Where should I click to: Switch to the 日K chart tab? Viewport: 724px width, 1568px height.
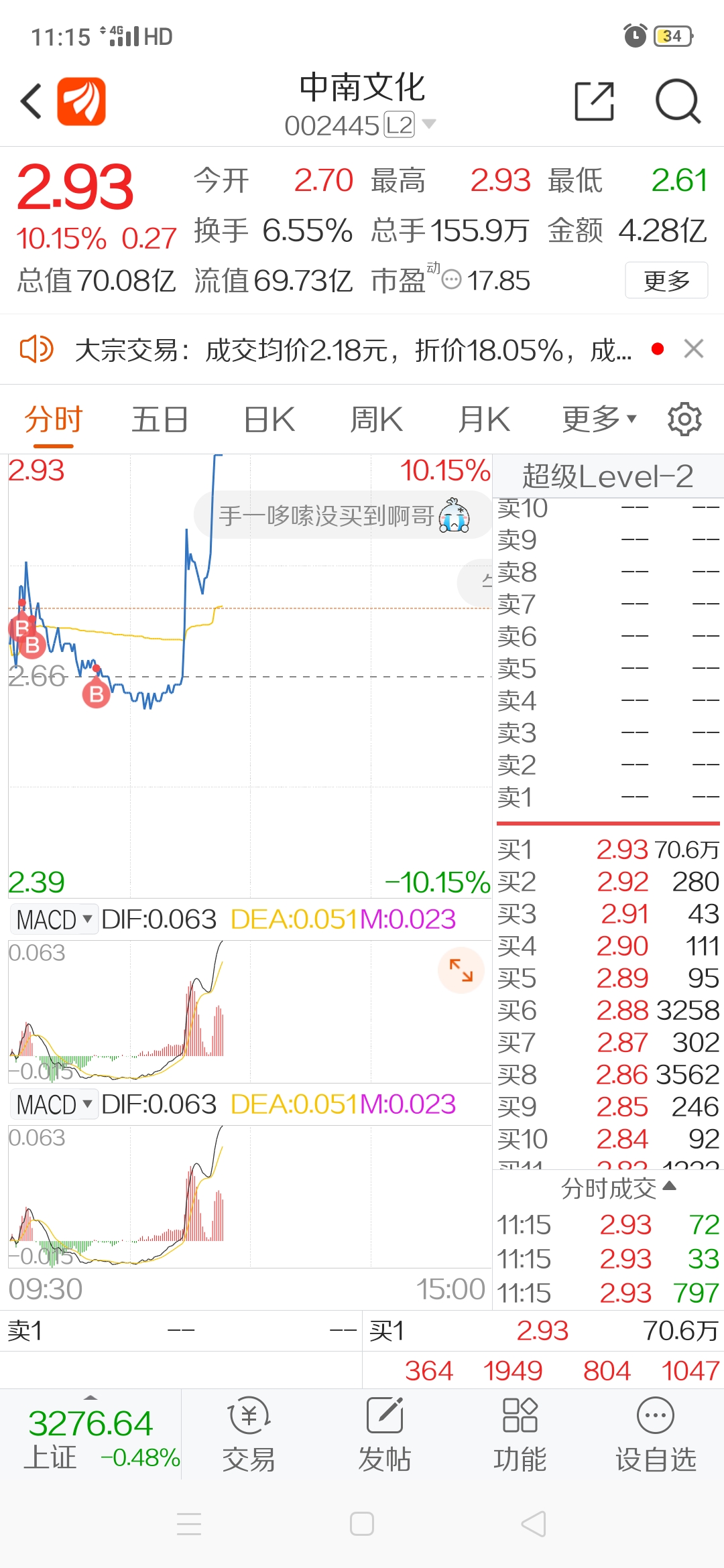point(269,420)
